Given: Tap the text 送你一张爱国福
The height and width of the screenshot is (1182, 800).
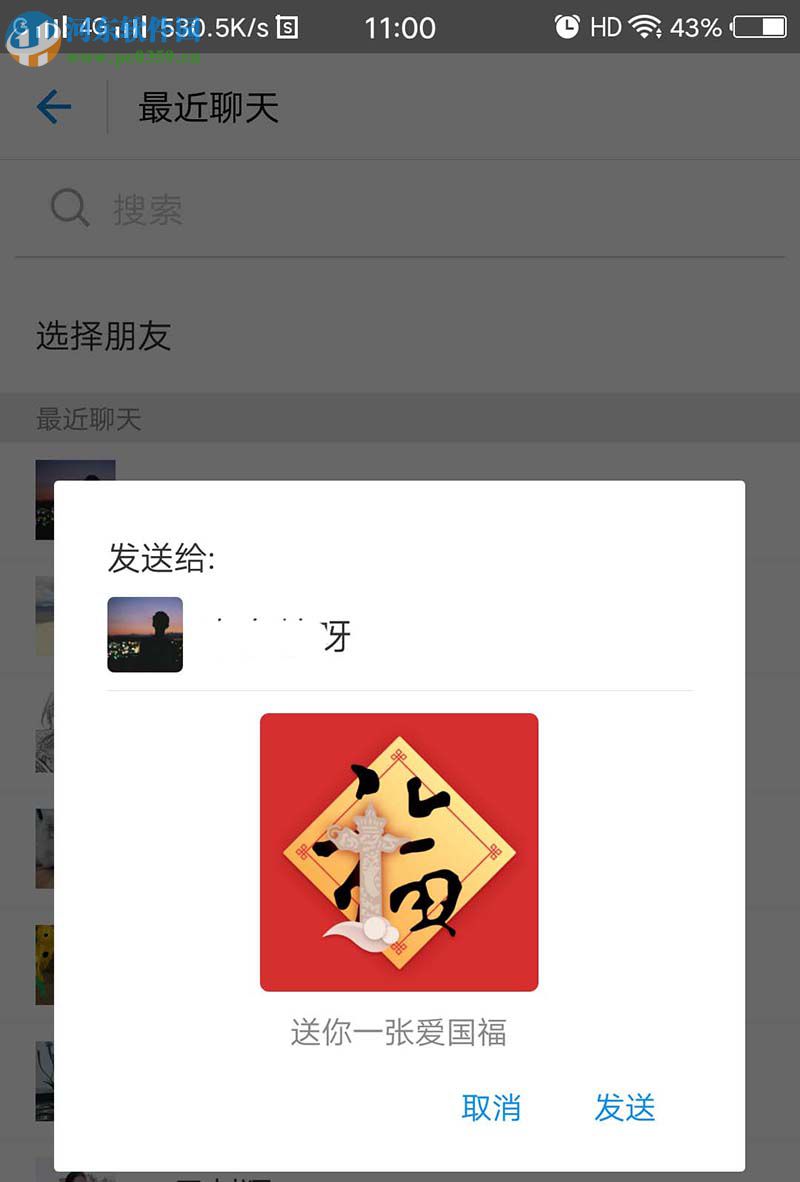Looking at the screenshot, I should coord(398,1034).
